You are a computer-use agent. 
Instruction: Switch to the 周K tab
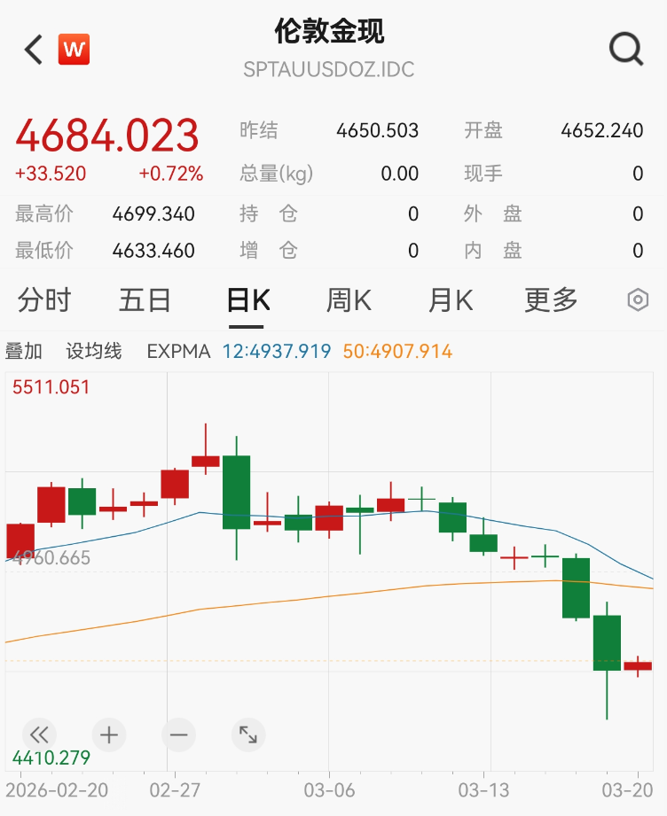349,300
